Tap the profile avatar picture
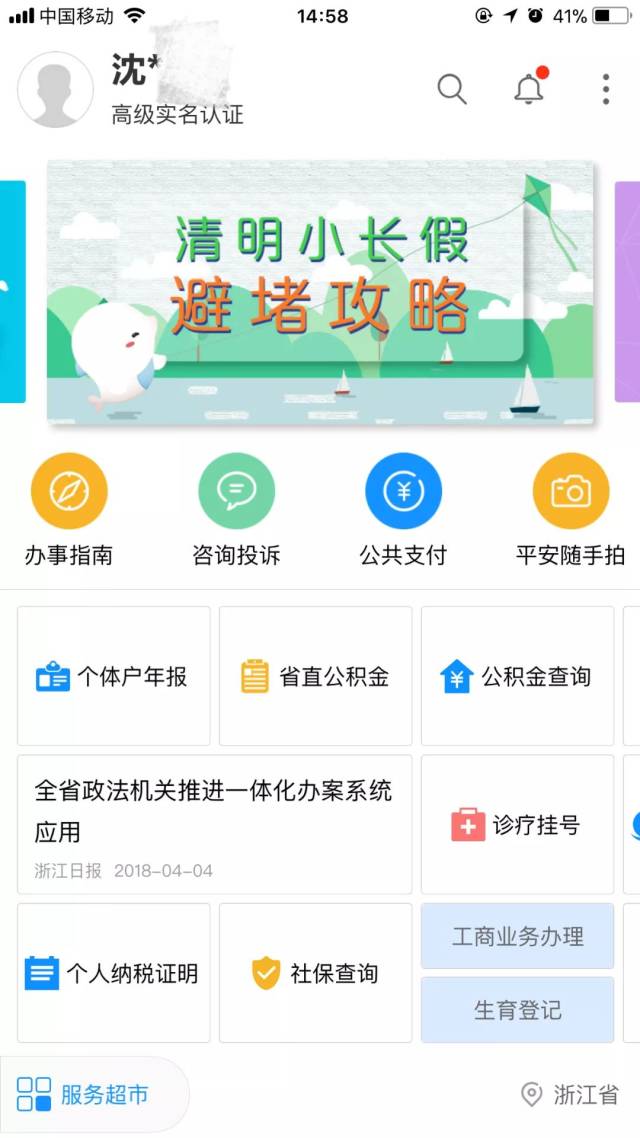Viewport: 640px width, 1138px height. [x=56, y=90]
